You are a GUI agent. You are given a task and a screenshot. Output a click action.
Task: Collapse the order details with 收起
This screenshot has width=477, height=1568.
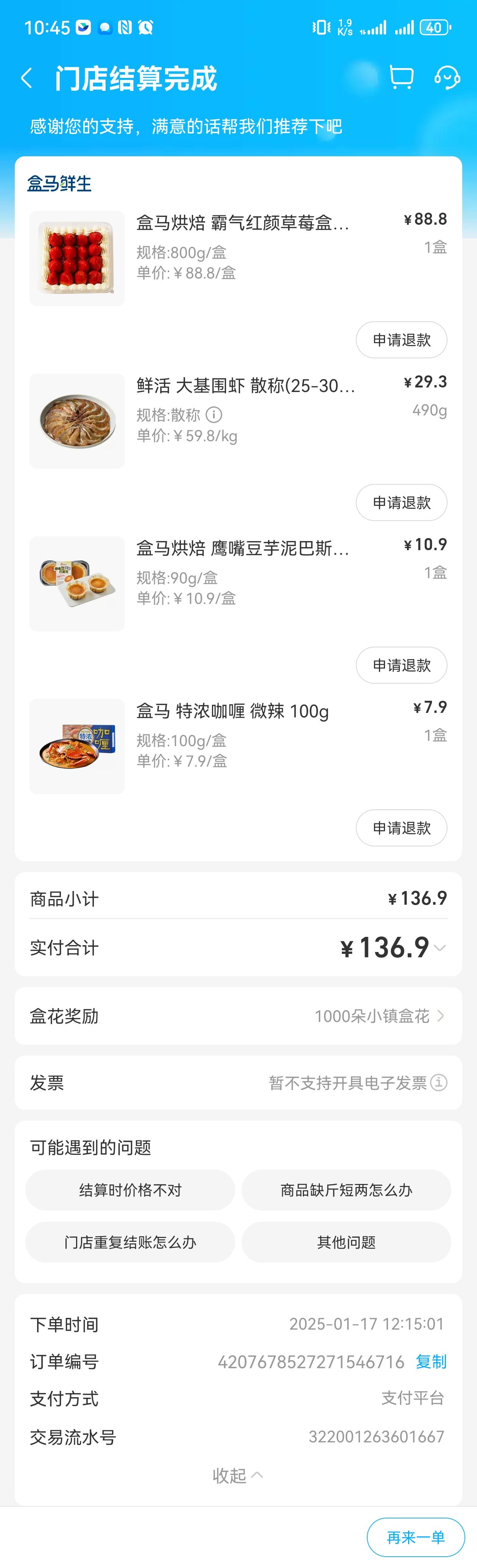tap(238, 1475)
